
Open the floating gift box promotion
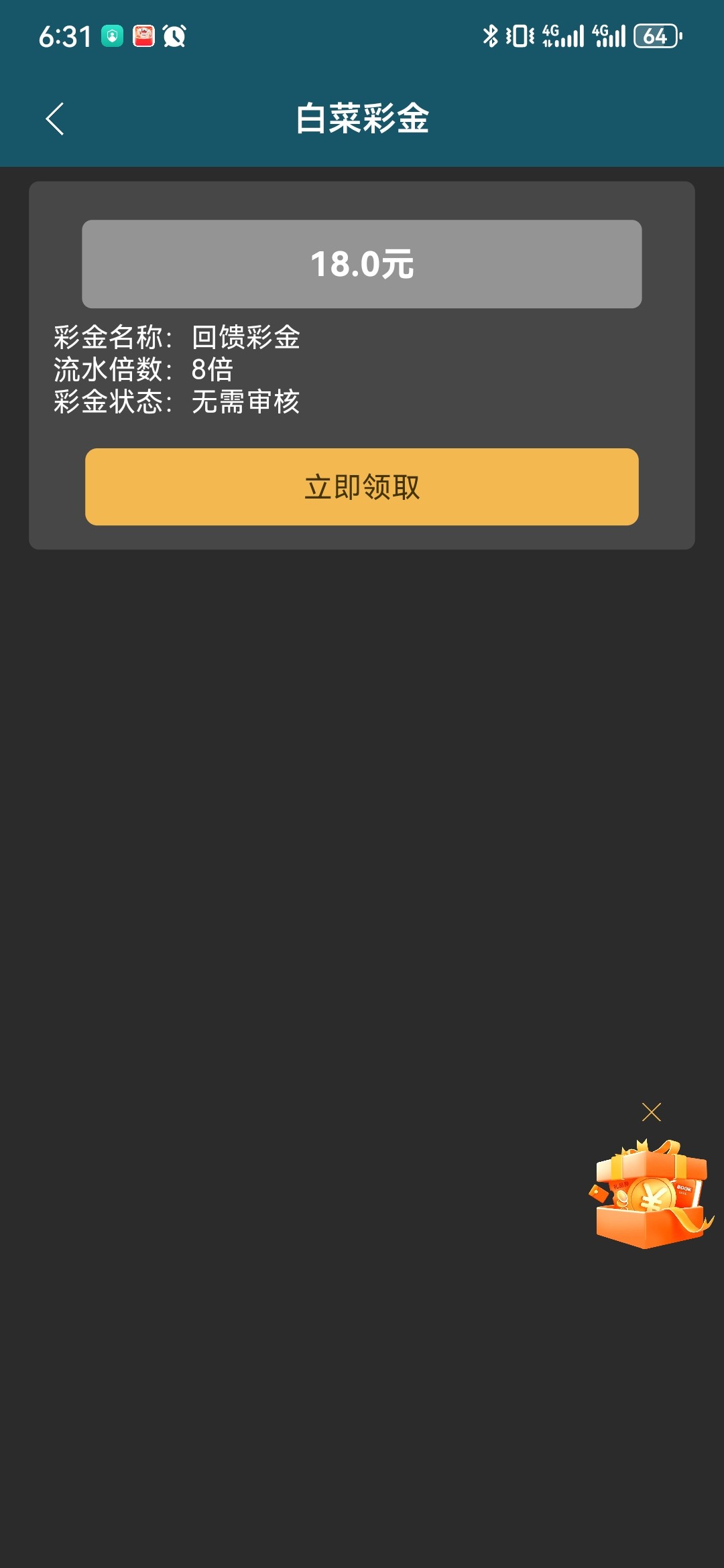(x=650, y=1195)
